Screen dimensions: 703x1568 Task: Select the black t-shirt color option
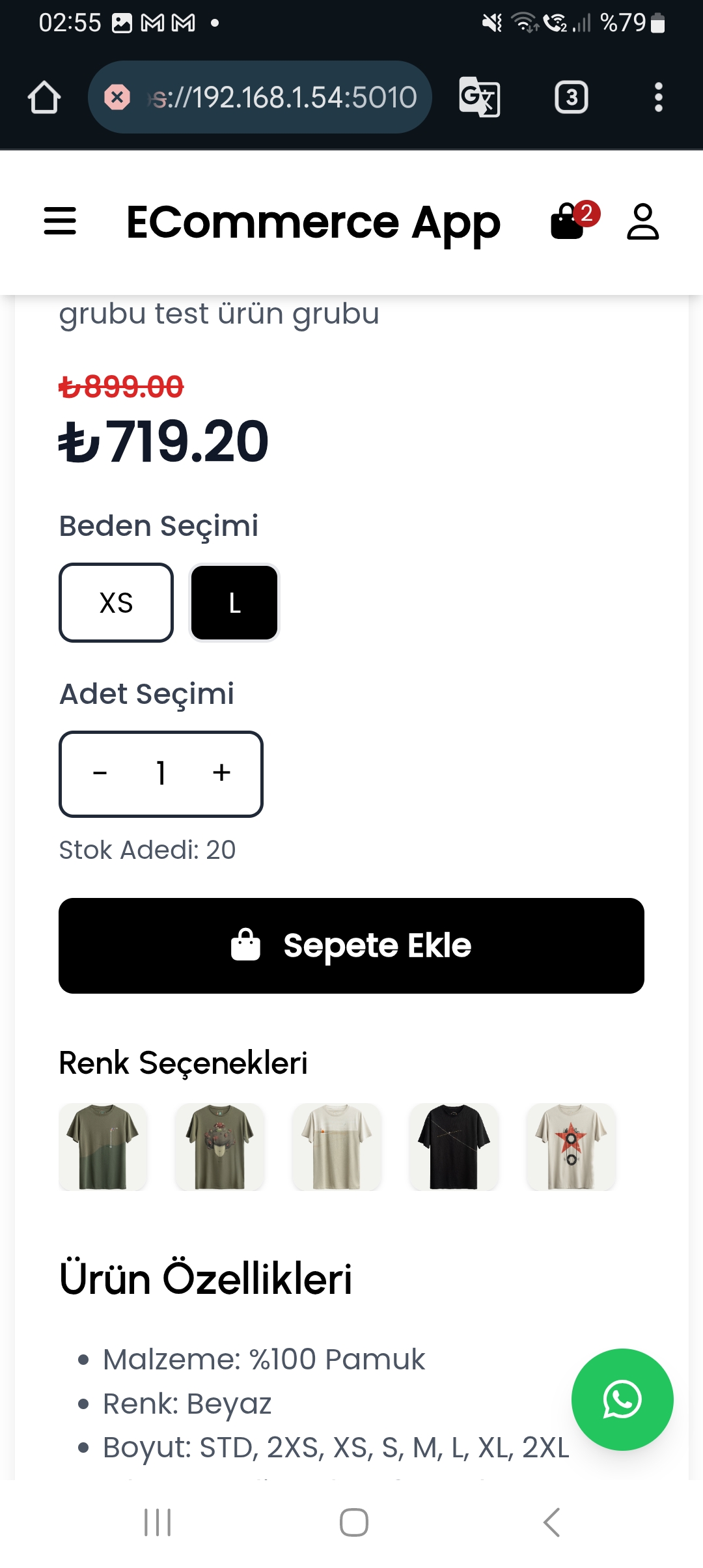[454, 1147]
